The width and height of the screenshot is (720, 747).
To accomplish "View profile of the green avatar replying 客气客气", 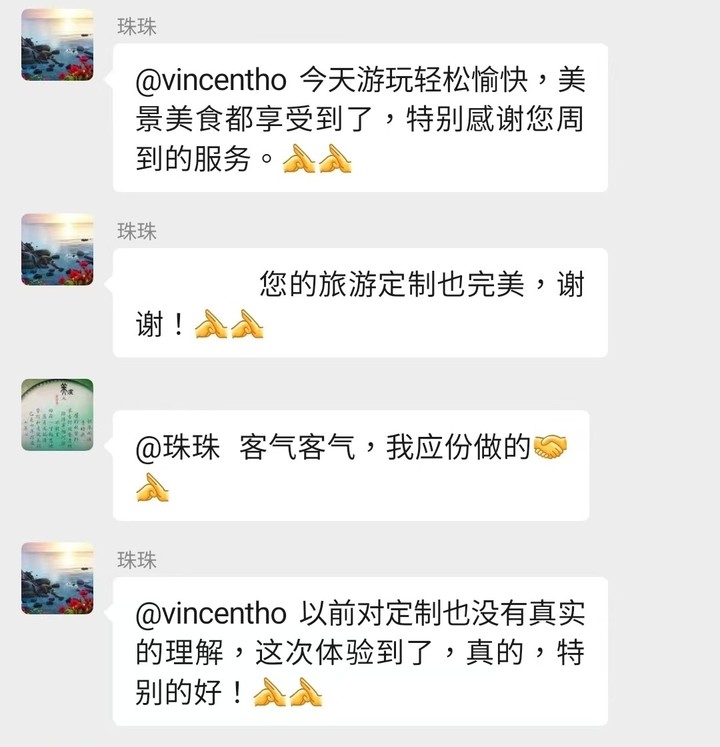I will (57, 414).
